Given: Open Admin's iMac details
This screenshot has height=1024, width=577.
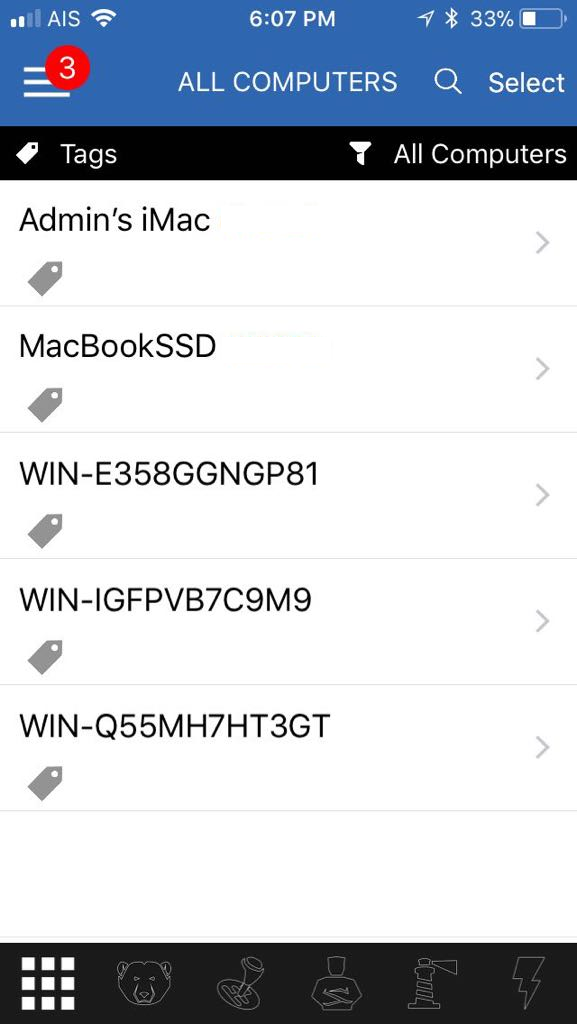Looking at the screenshot, I should (288, 243).
